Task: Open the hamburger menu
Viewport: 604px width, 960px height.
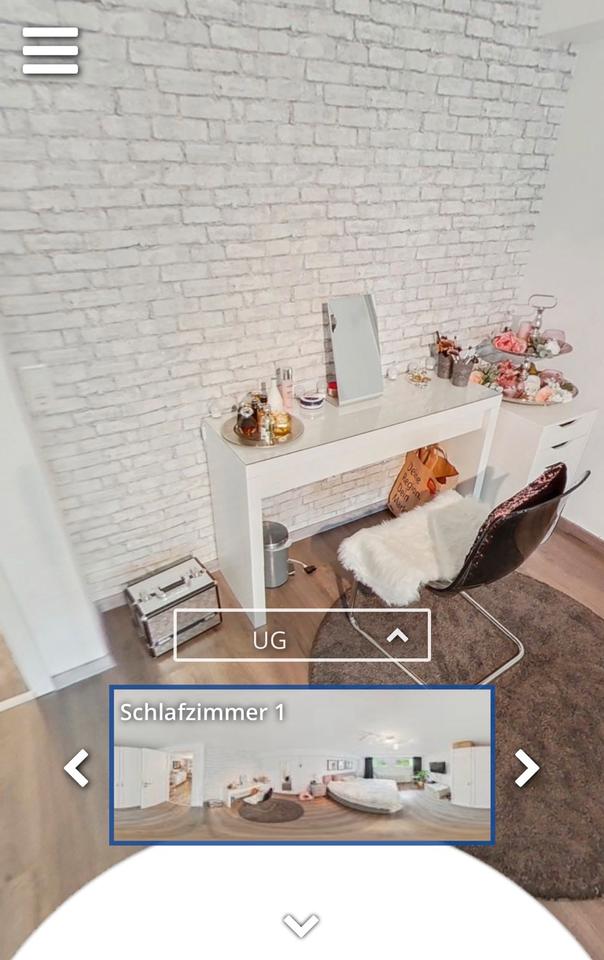Action: pyautogui.click(x=50, y=51)
